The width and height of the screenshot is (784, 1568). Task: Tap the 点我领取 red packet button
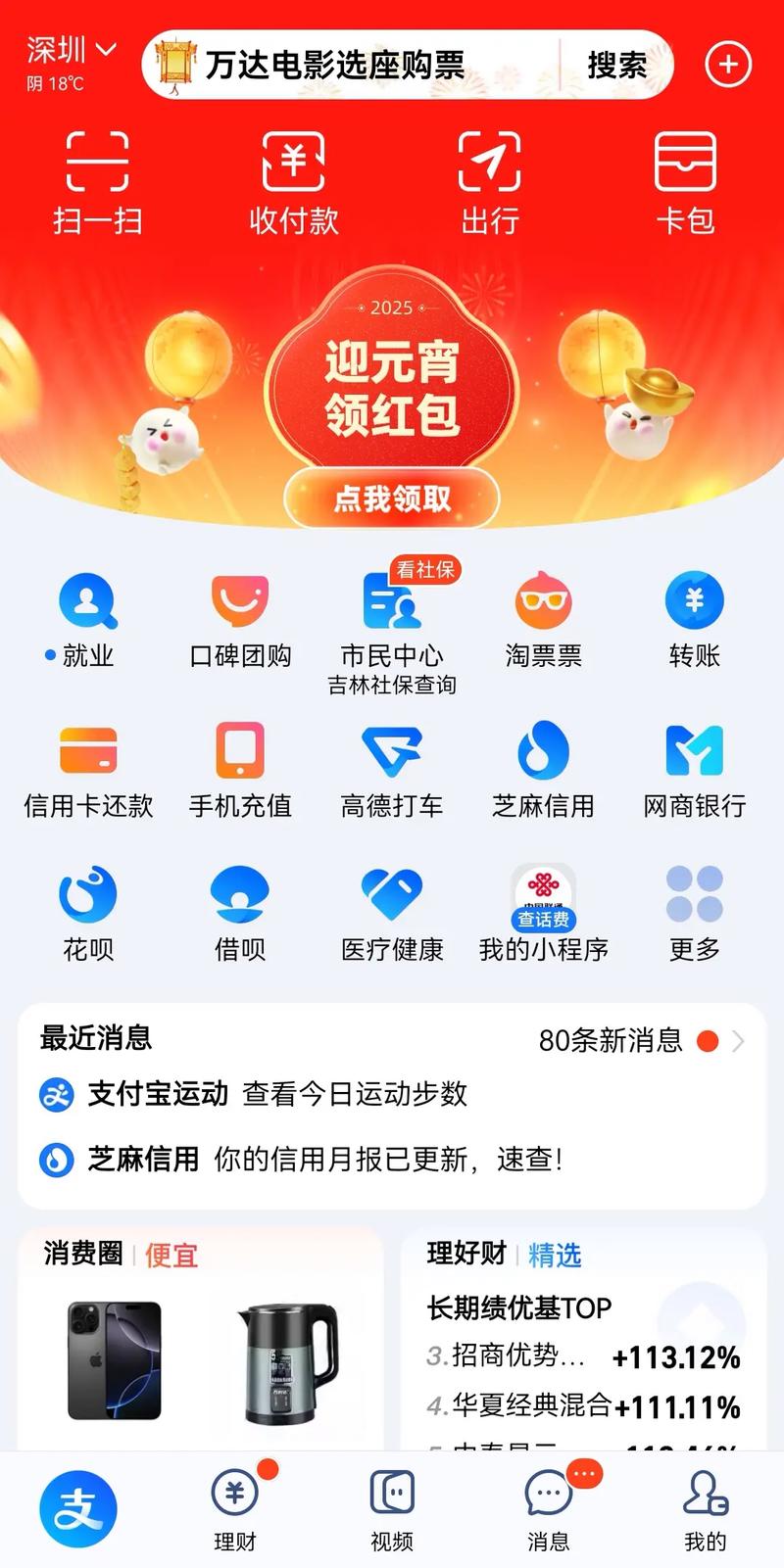(x=392, y=498)
